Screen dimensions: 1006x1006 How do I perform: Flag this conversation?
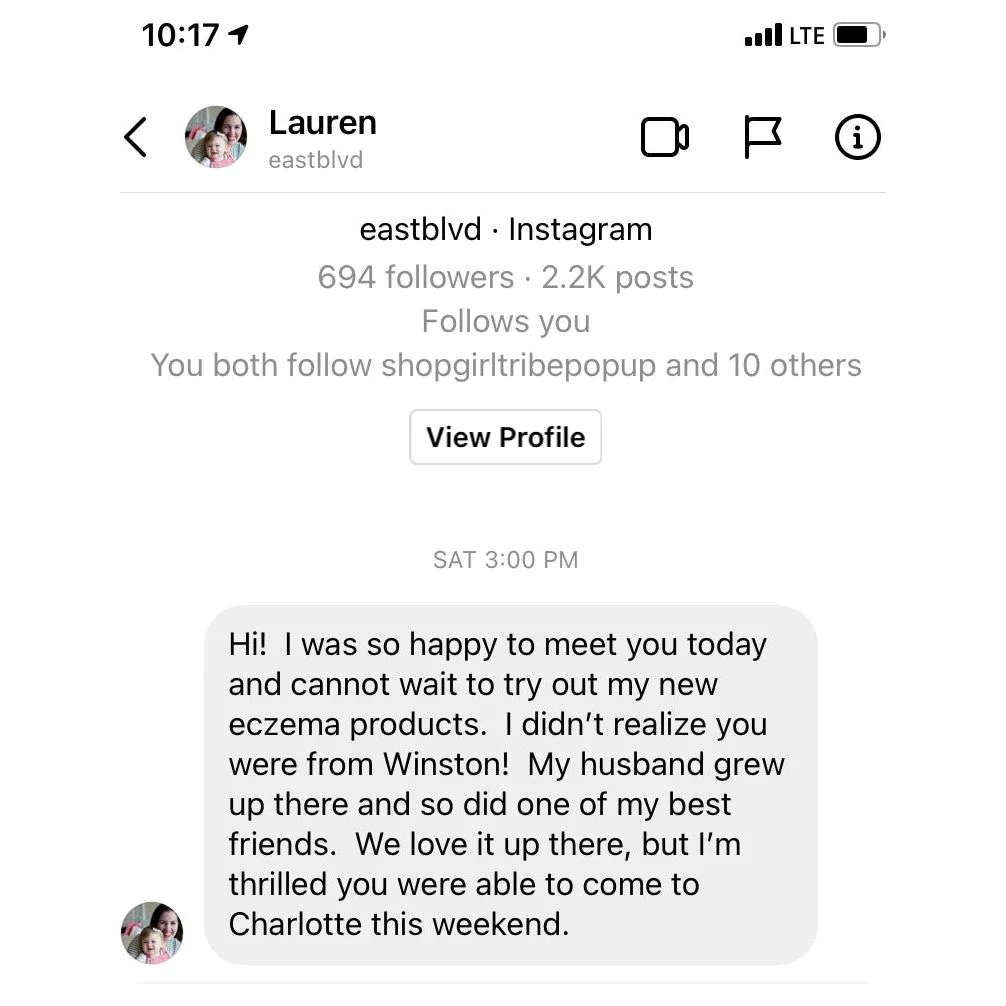(762, 137)
